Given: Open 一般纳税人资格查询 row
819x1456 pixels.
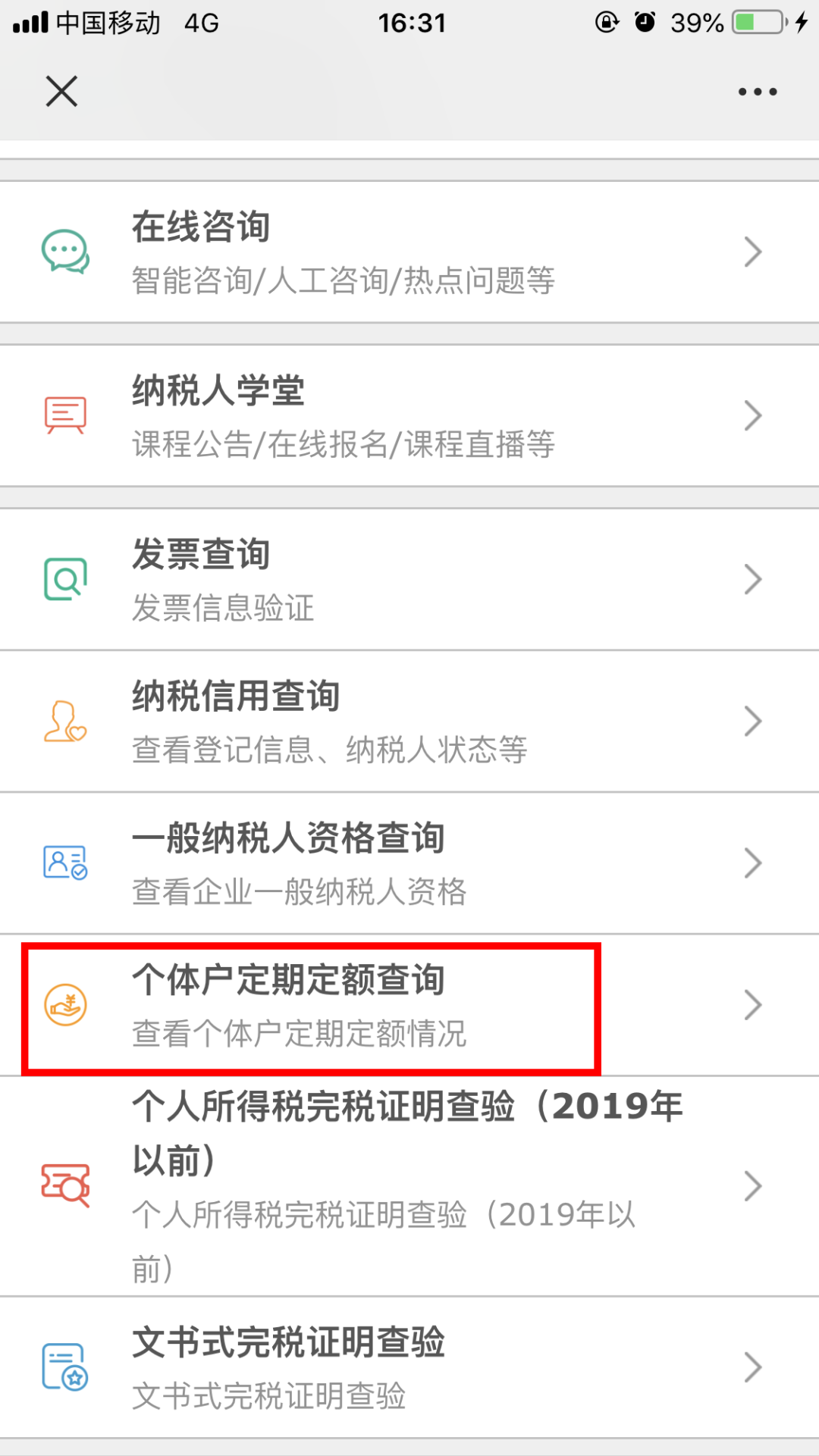Looking at the screenshot, I should pyautogui.click(x=409, y=863).
